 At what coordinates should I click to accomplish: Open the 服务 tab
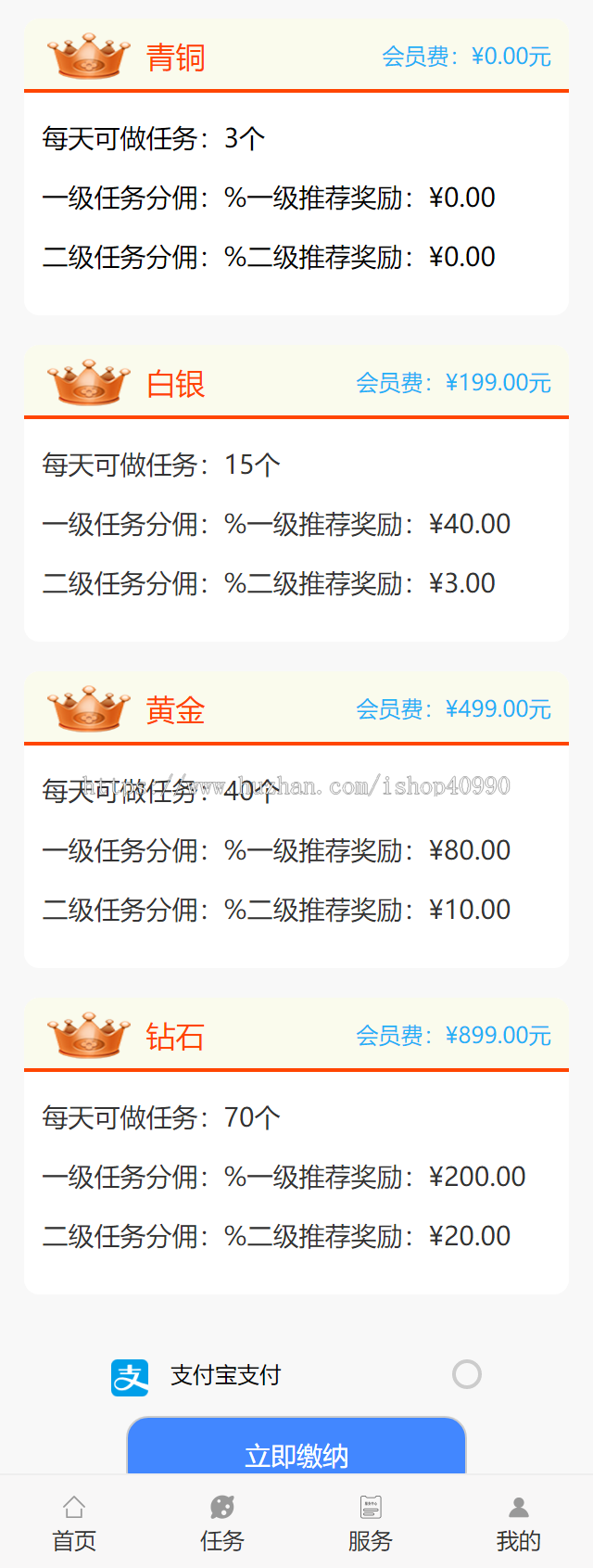371,1523
